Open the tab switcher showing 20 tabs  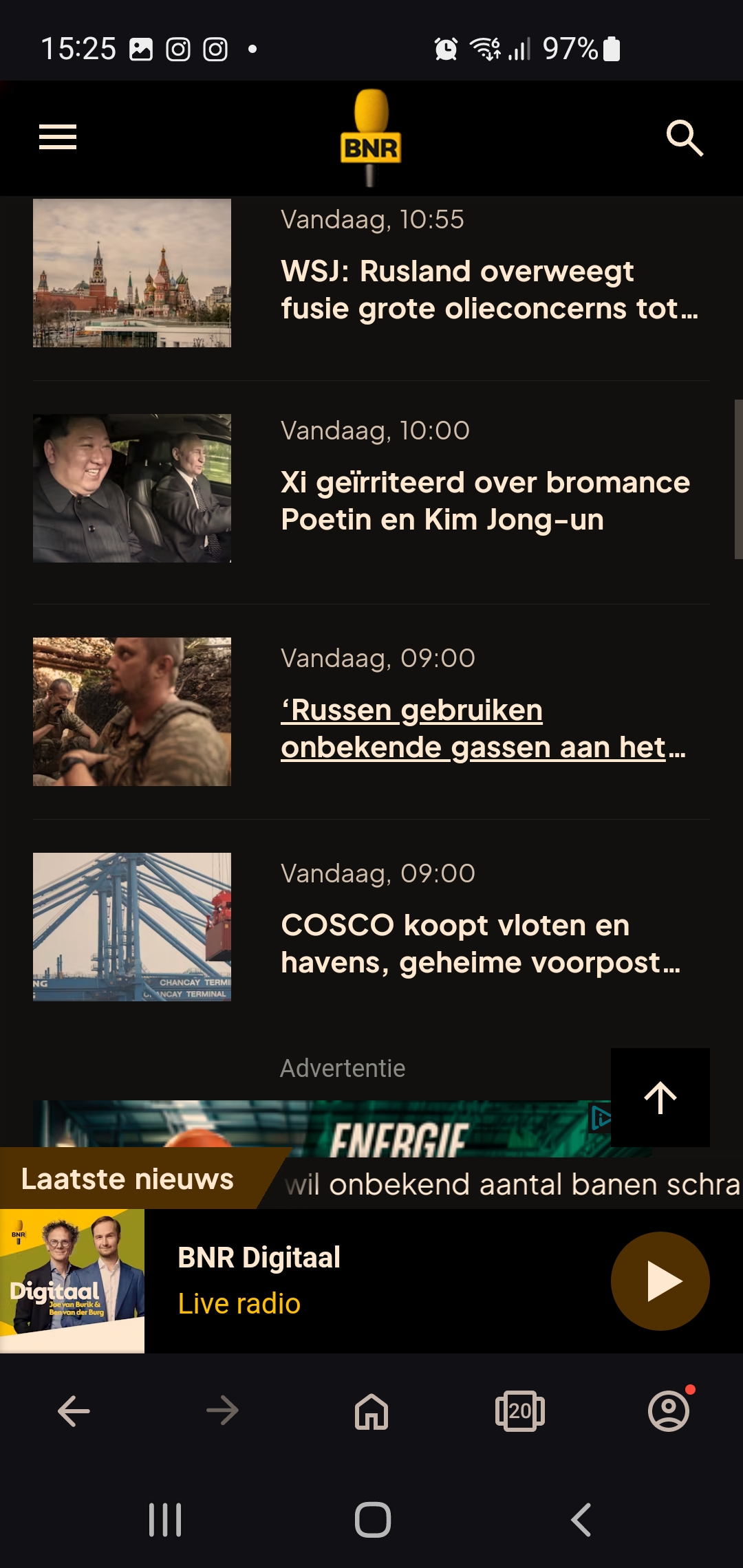click(520, 1411)
